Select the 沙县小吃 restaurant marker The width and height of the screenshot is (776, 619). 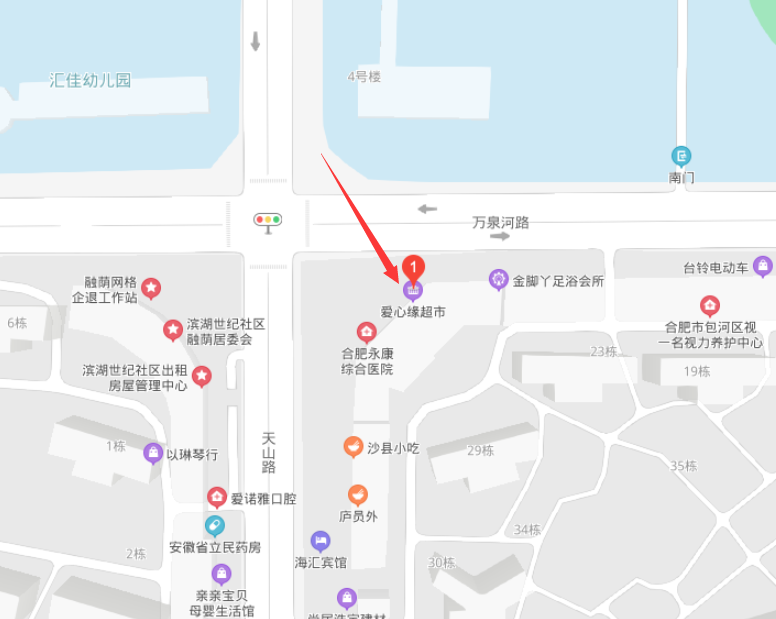point(353,447)
